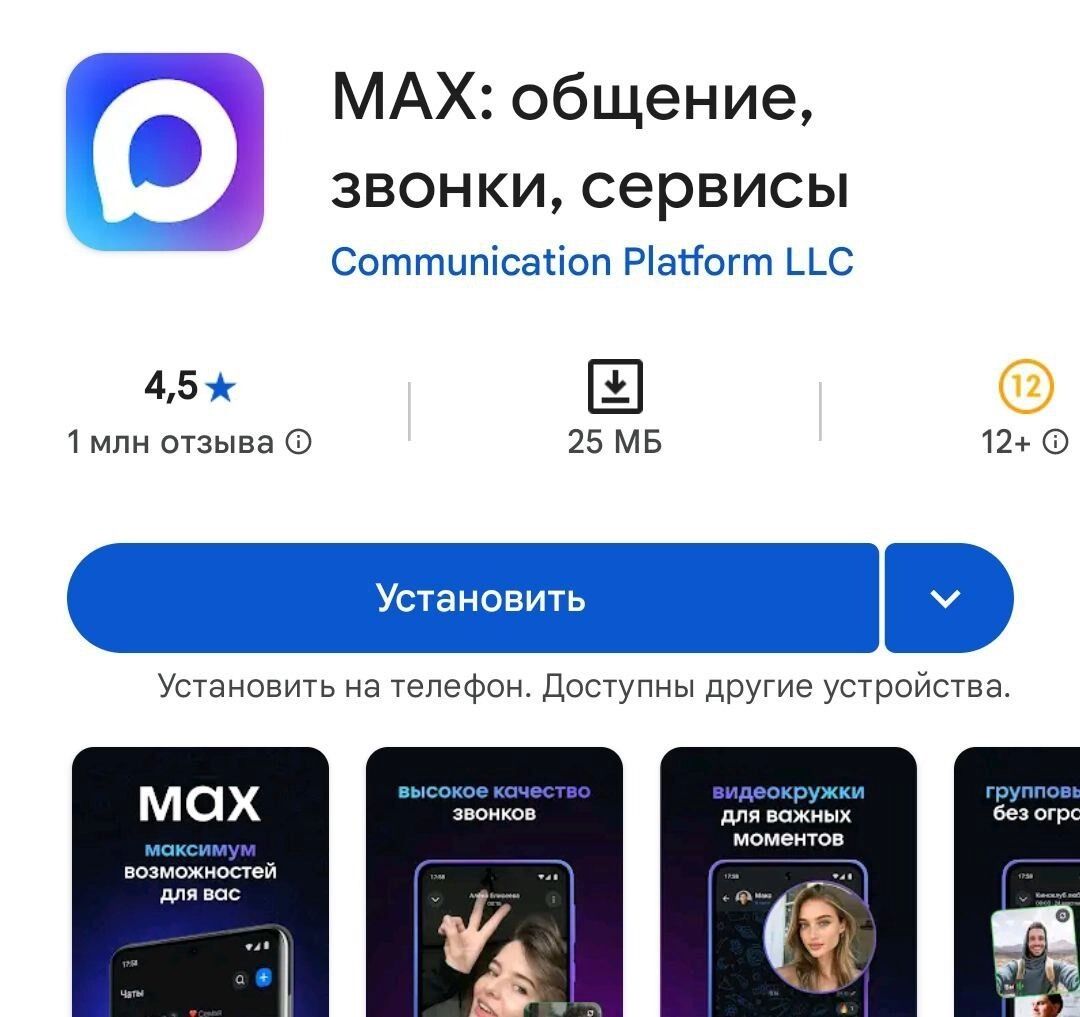Open the MAX максимум возможностей screenshot

point(200,880)
